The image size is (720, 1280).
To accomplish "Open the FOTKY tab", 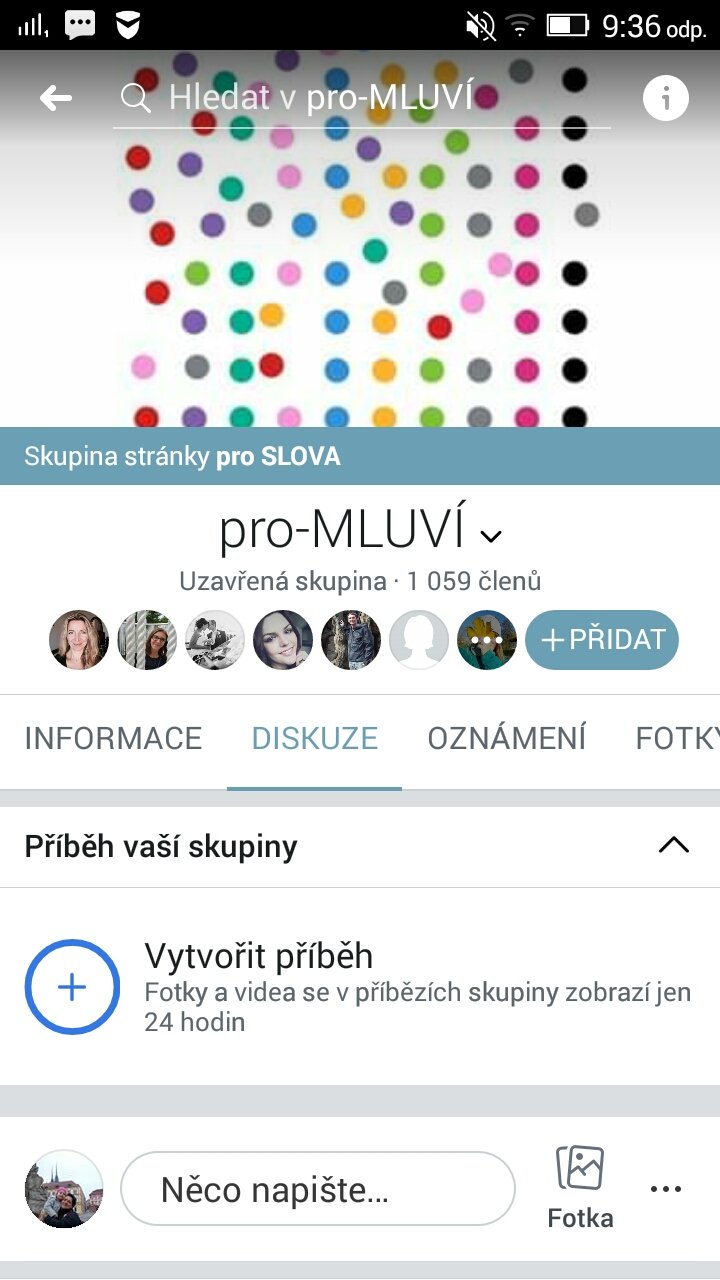I will (677, 739).
